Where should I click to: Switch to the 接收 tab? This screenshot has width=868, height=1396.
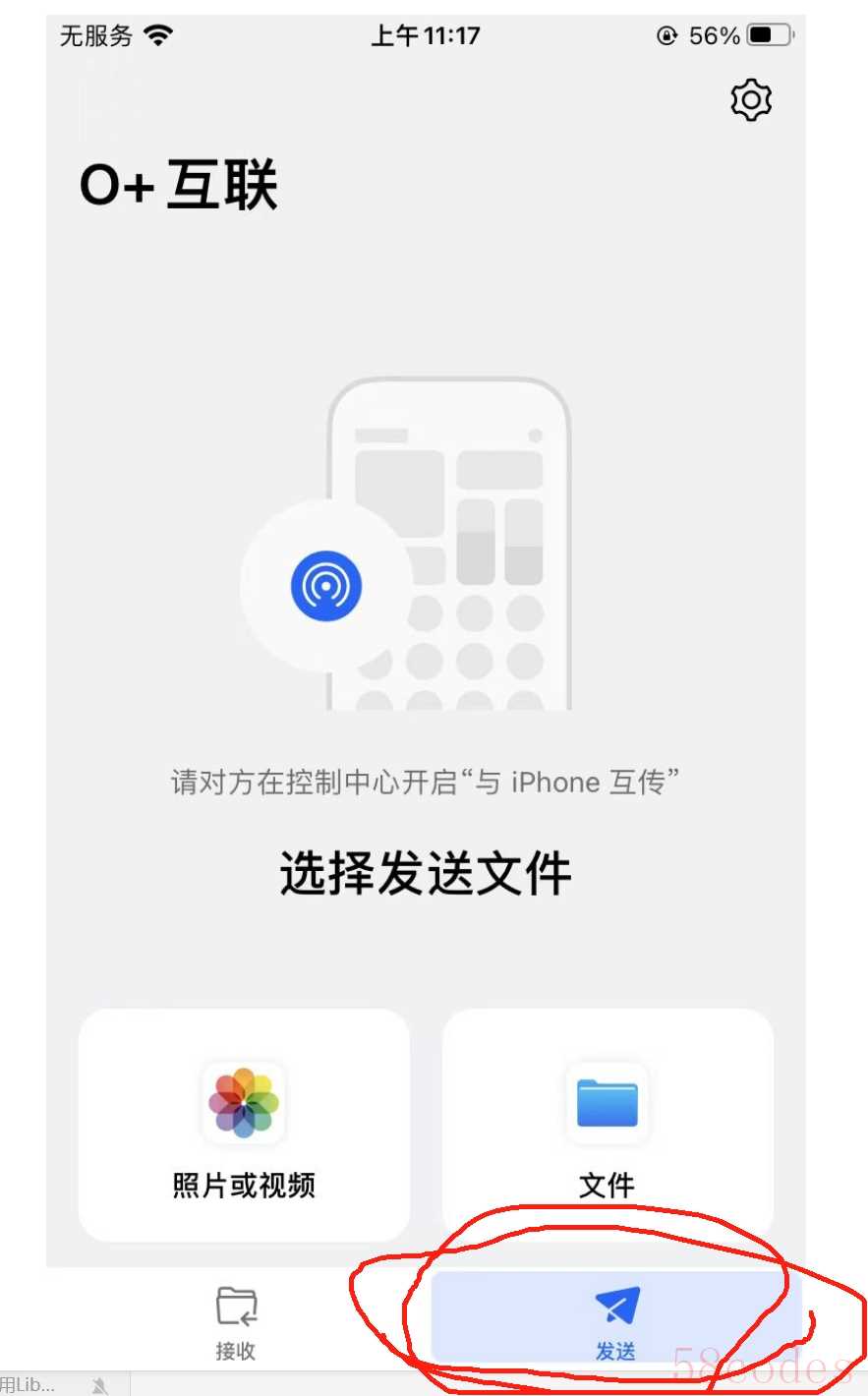tap(236, 1322)
